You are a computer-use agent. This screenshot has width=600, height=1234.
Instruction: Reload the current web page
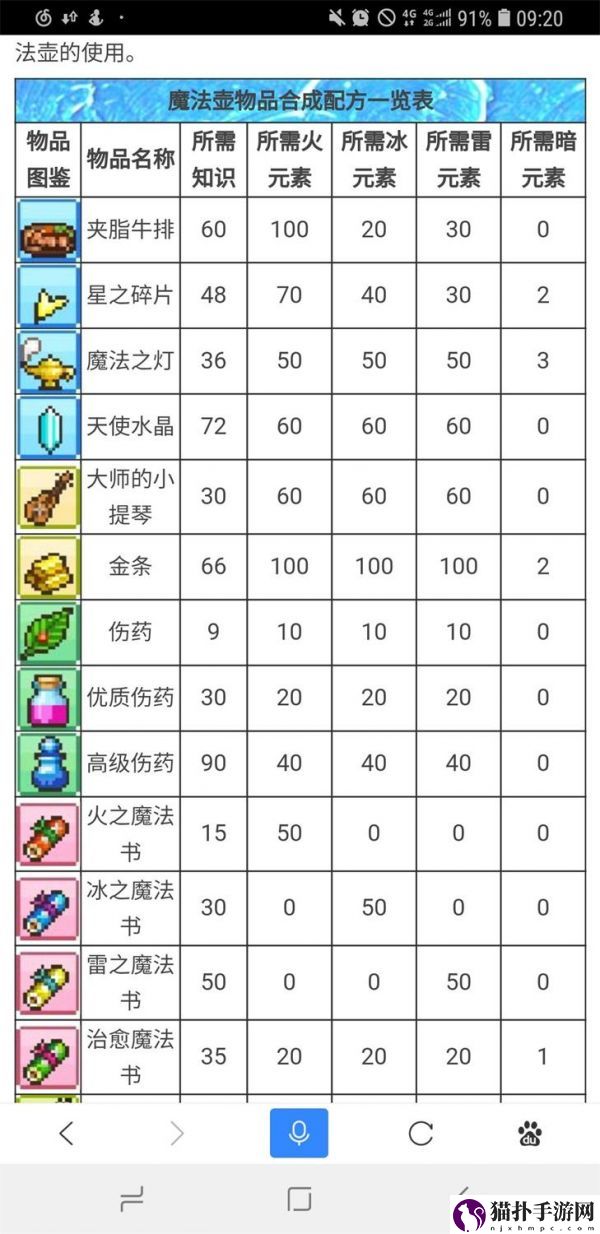point(421,1133)
